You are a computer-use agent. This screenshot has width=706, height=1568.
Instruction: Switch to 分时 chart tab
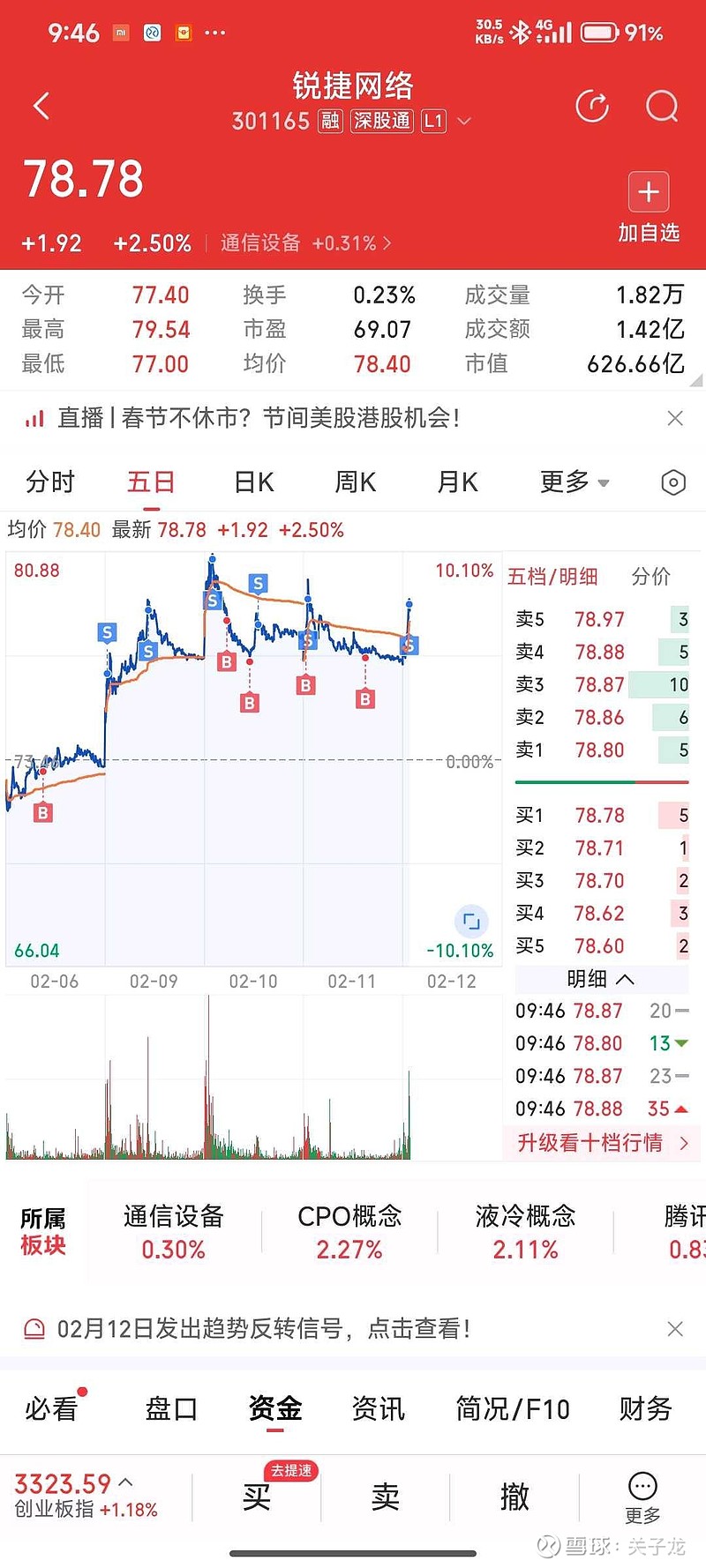pyautogui.click(x=50, y=482)
